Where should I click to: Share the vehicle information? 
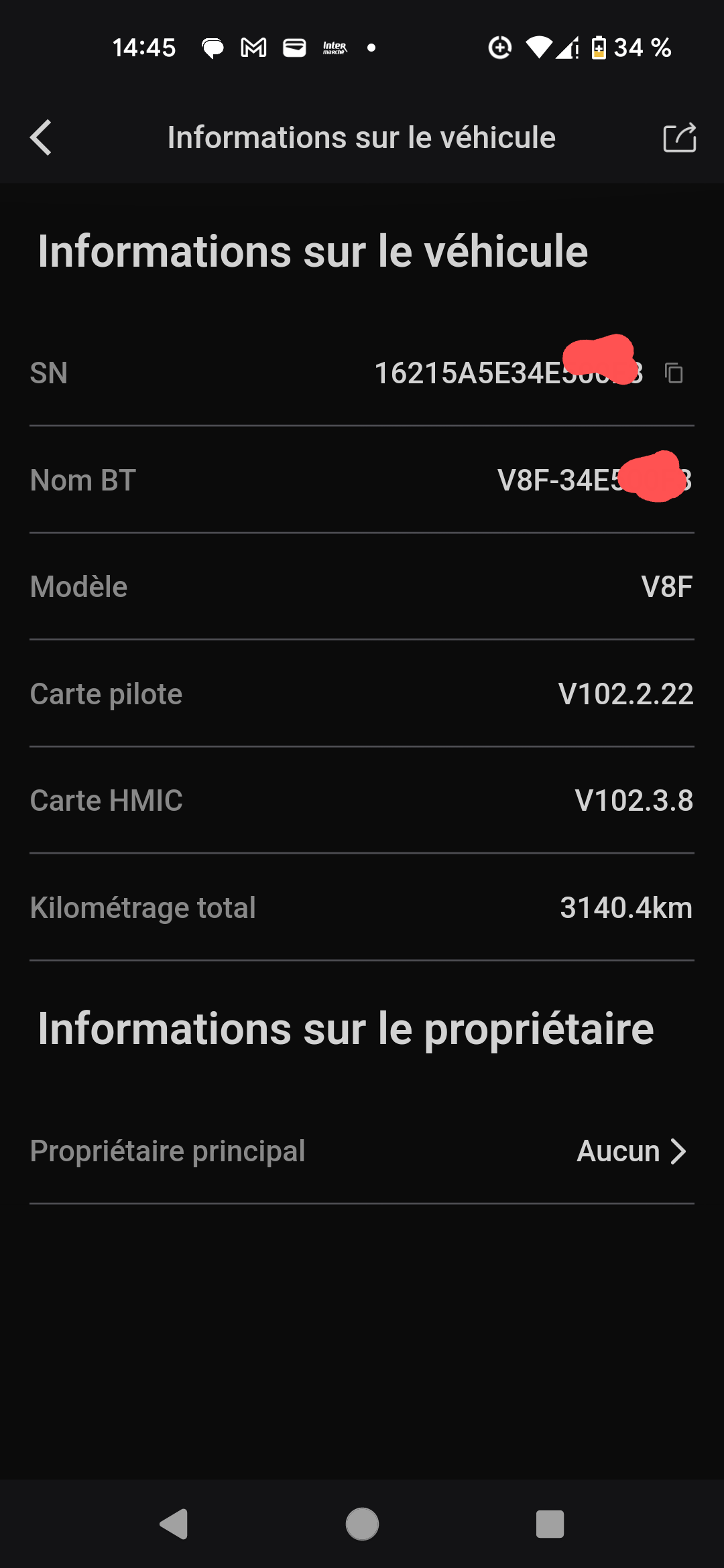[x=680, y=138]
